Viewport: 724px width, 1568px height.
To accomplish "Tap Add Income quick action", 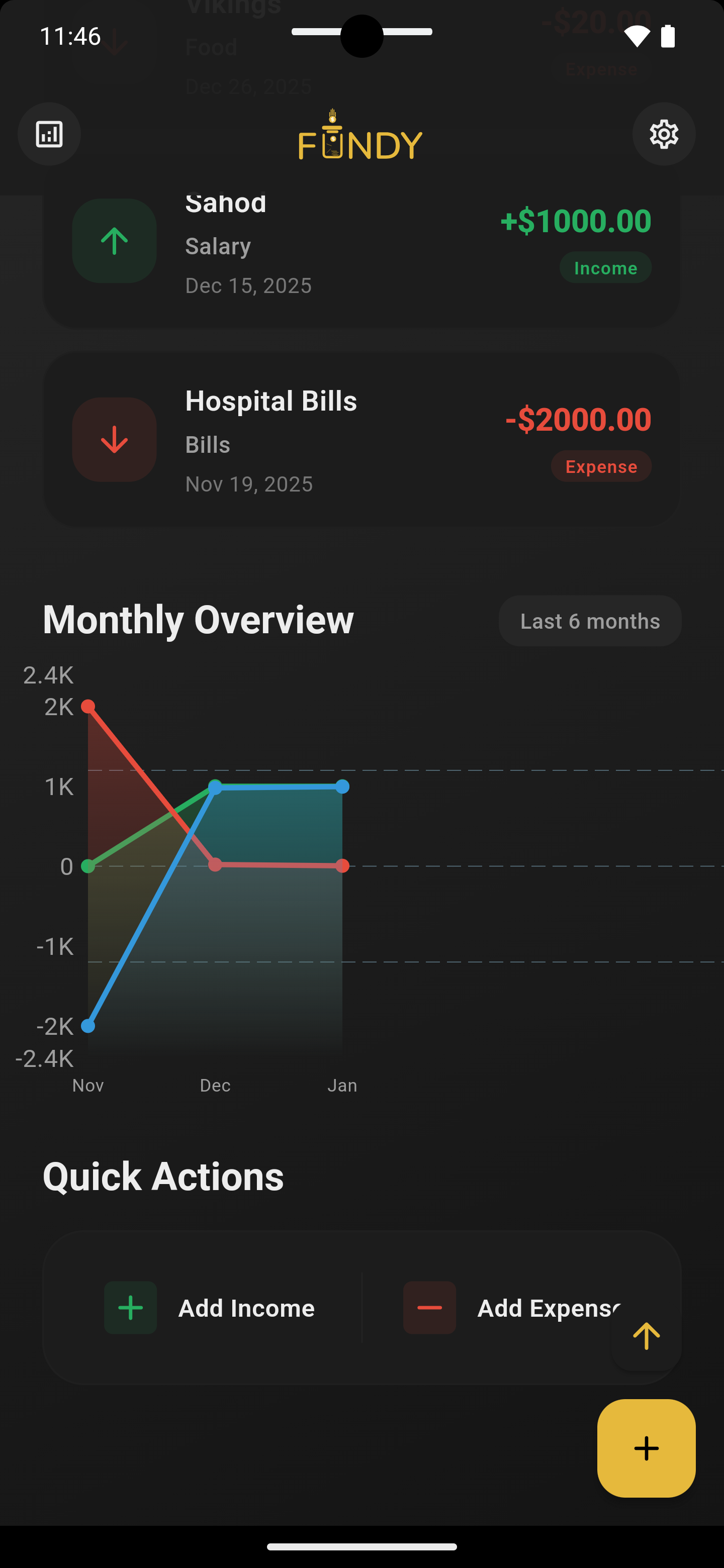I will [x=210, y=1308].
